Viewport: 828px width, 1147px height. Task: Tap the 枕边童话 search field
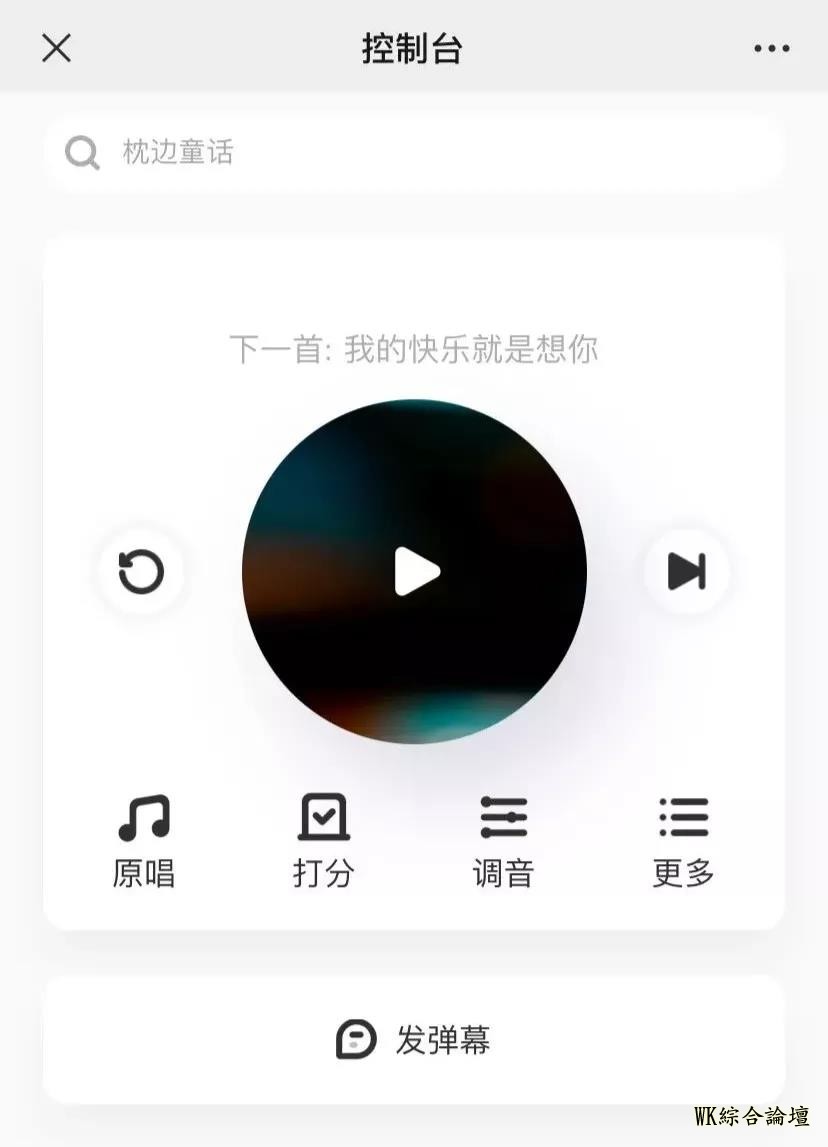[x=412, y=153]
